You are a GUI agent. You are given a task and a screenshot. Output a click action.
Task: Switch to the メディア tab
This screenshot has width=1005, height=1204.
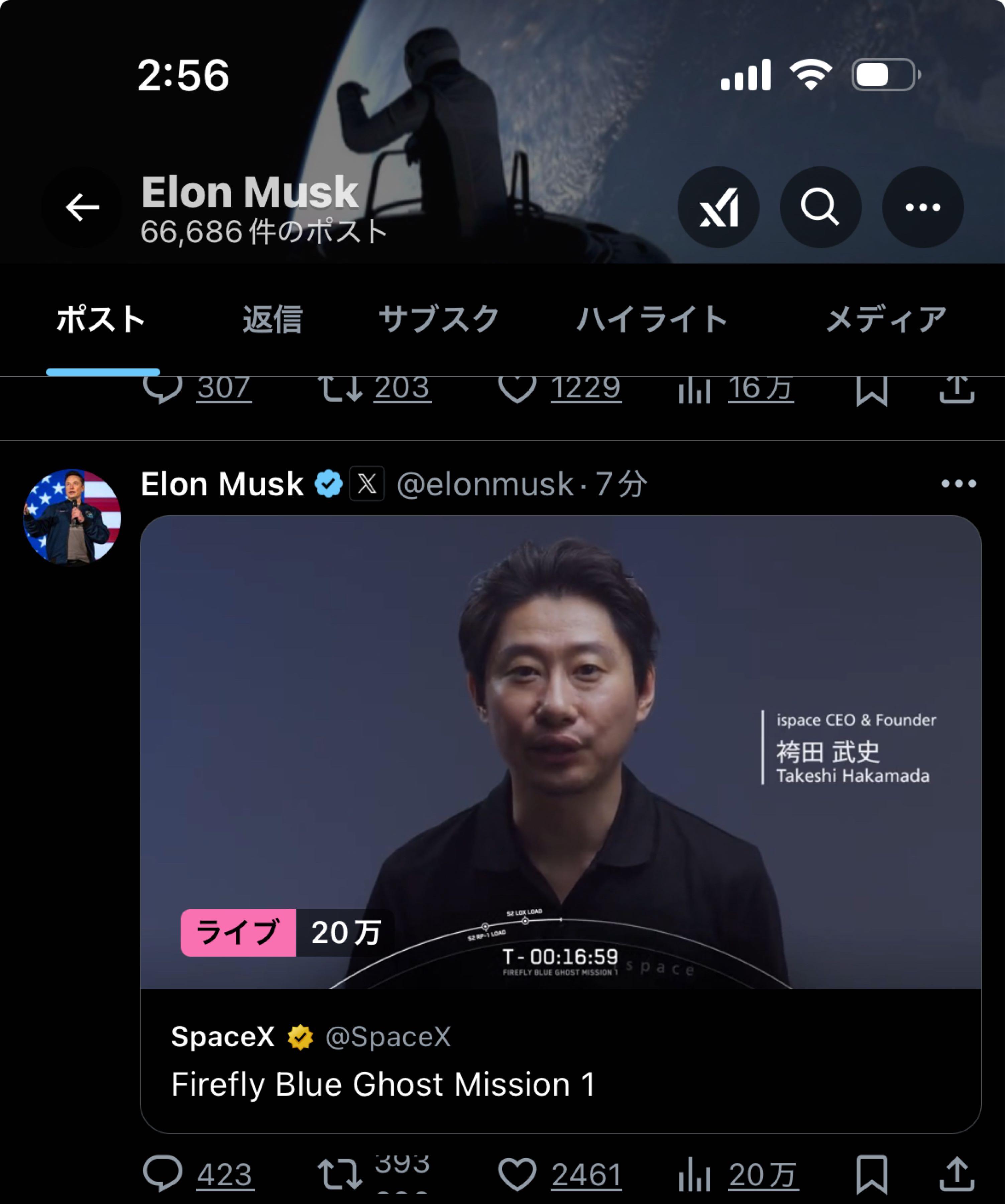point(886,319)
